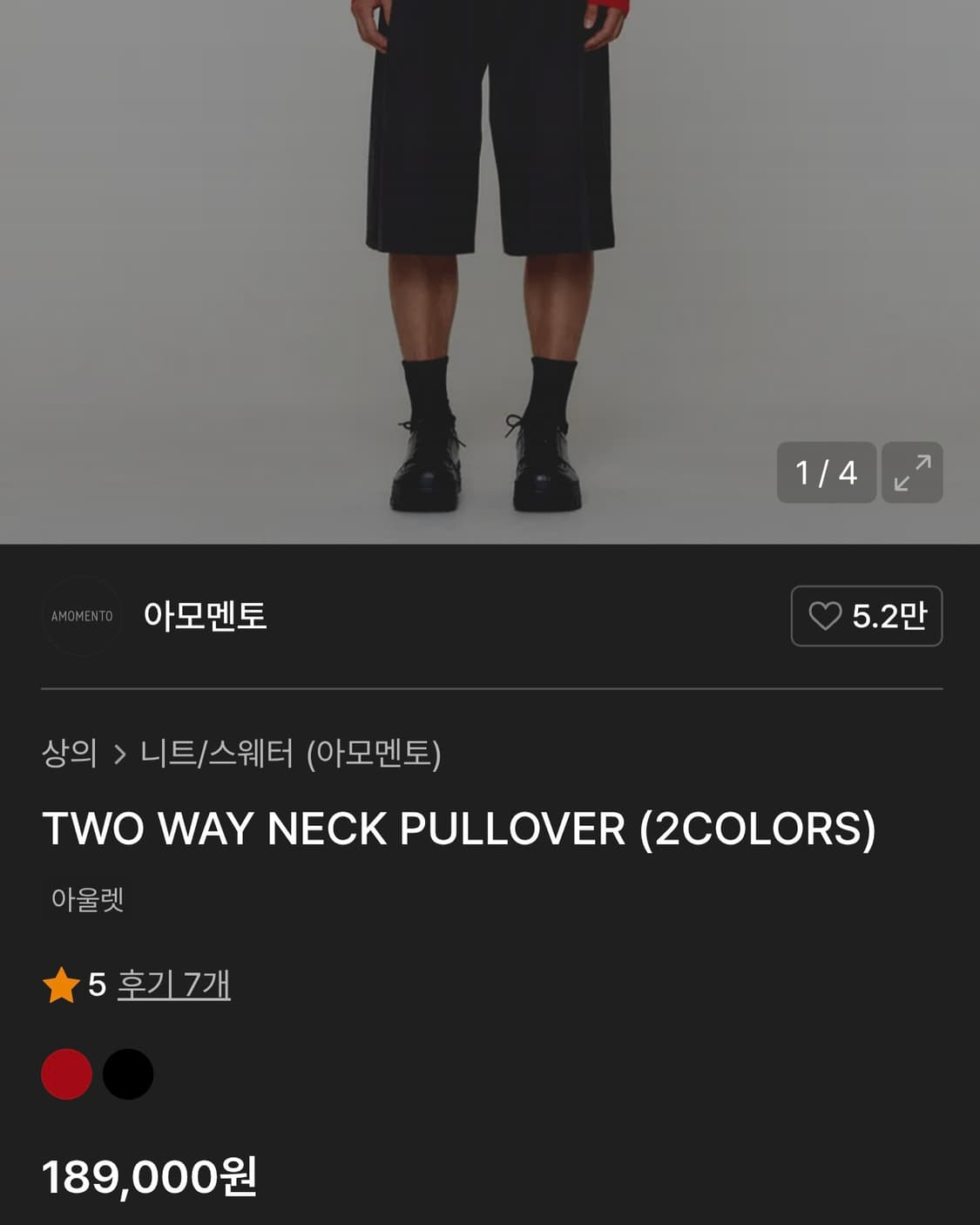Viewport: 980px width, 1225px height.
Task: Select the red color swatch
Action: [x=66, y=1073]
